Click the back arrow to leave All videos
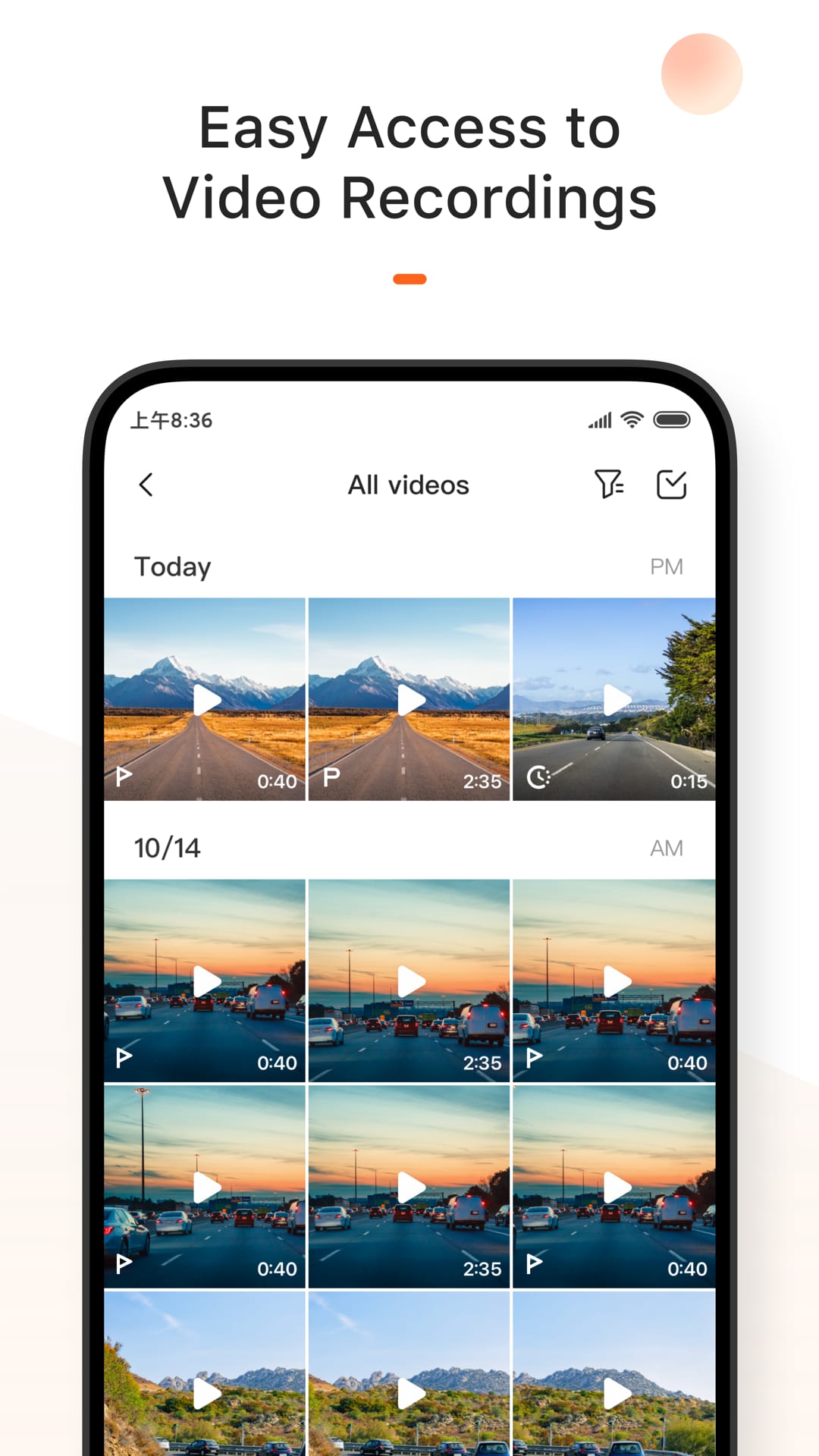819x1456 pixels. coord(146,485)
